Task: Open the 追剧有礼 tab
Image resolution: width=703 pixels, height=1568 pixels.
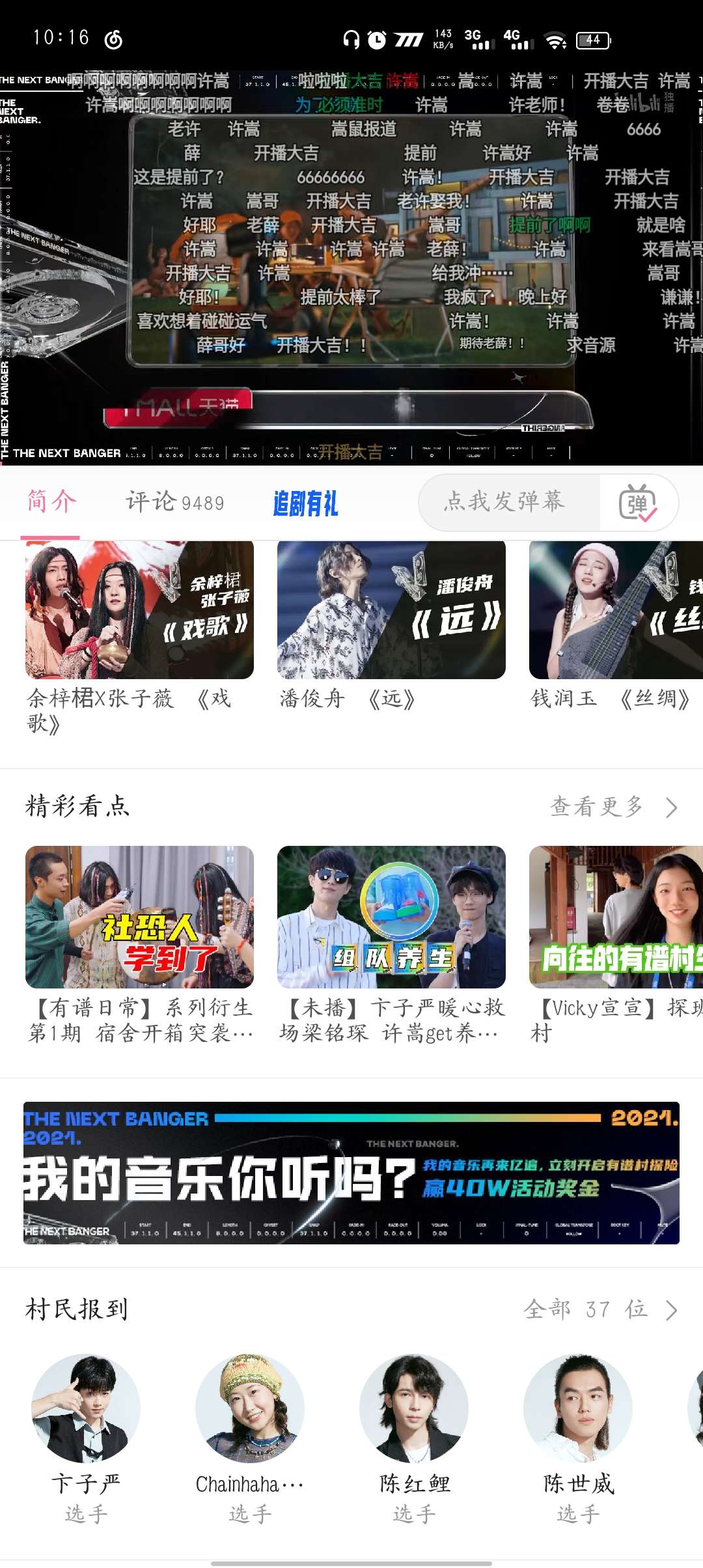Action: 305,503
